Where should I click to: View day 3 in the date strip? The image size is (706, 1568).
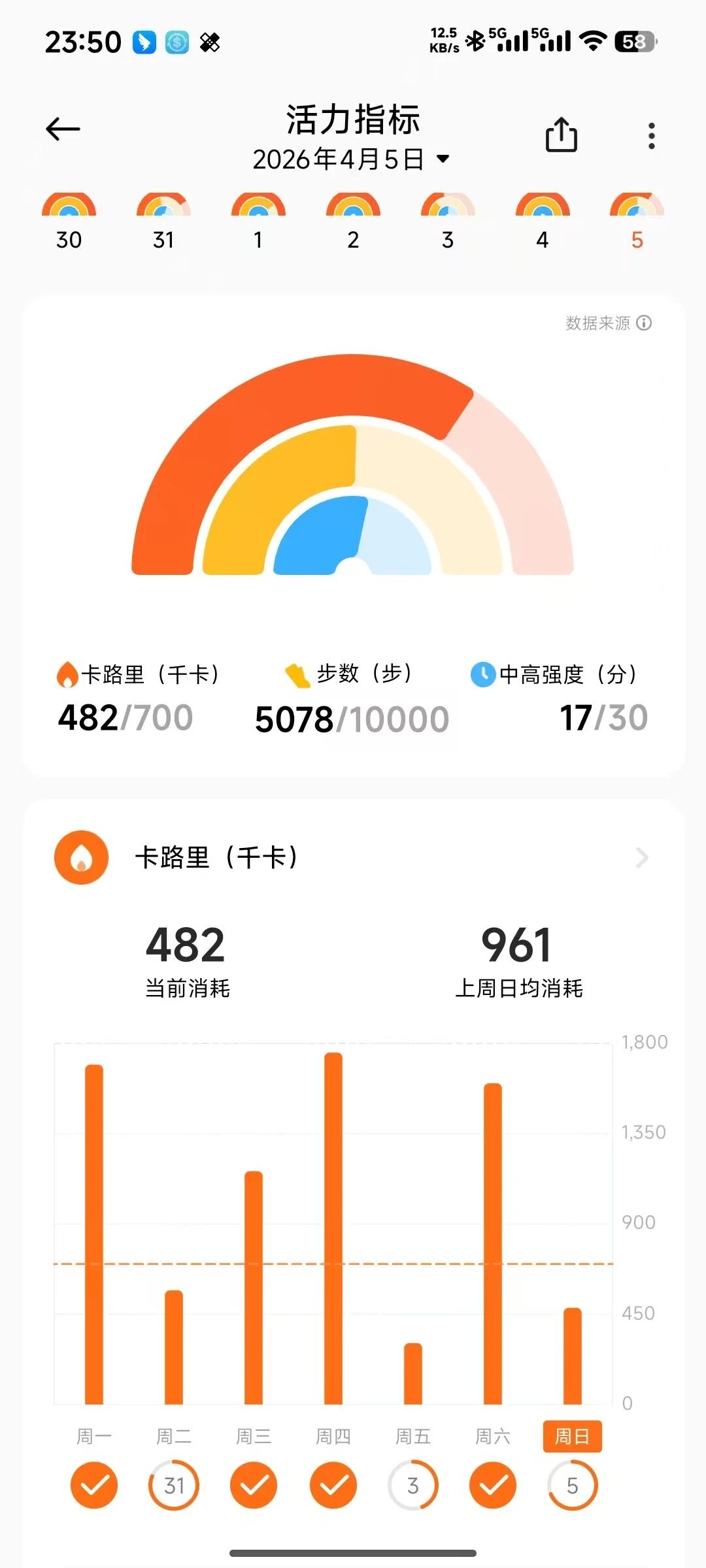click(448, 221)
